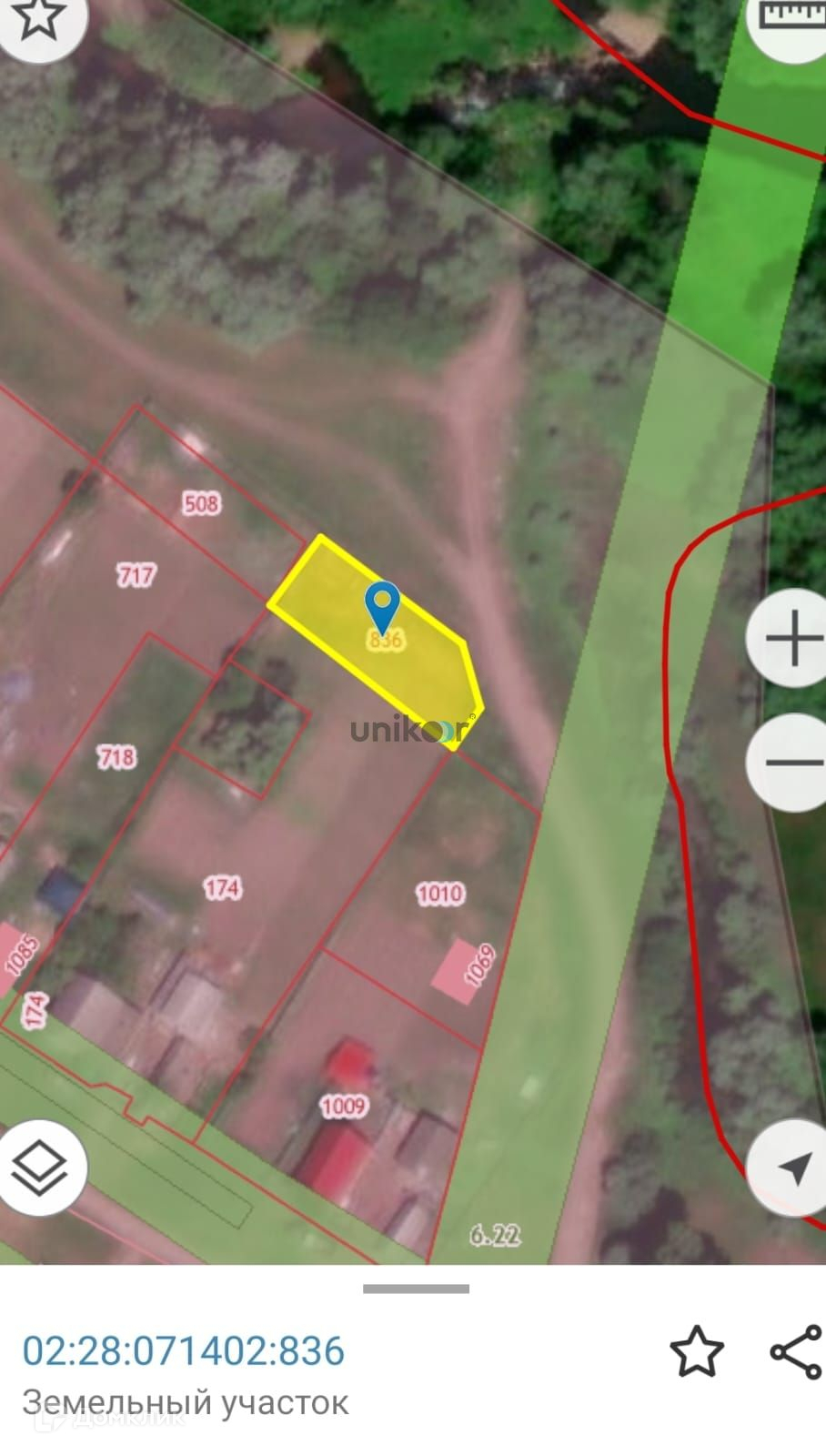Open the map layers selector

coord(40,1168)
